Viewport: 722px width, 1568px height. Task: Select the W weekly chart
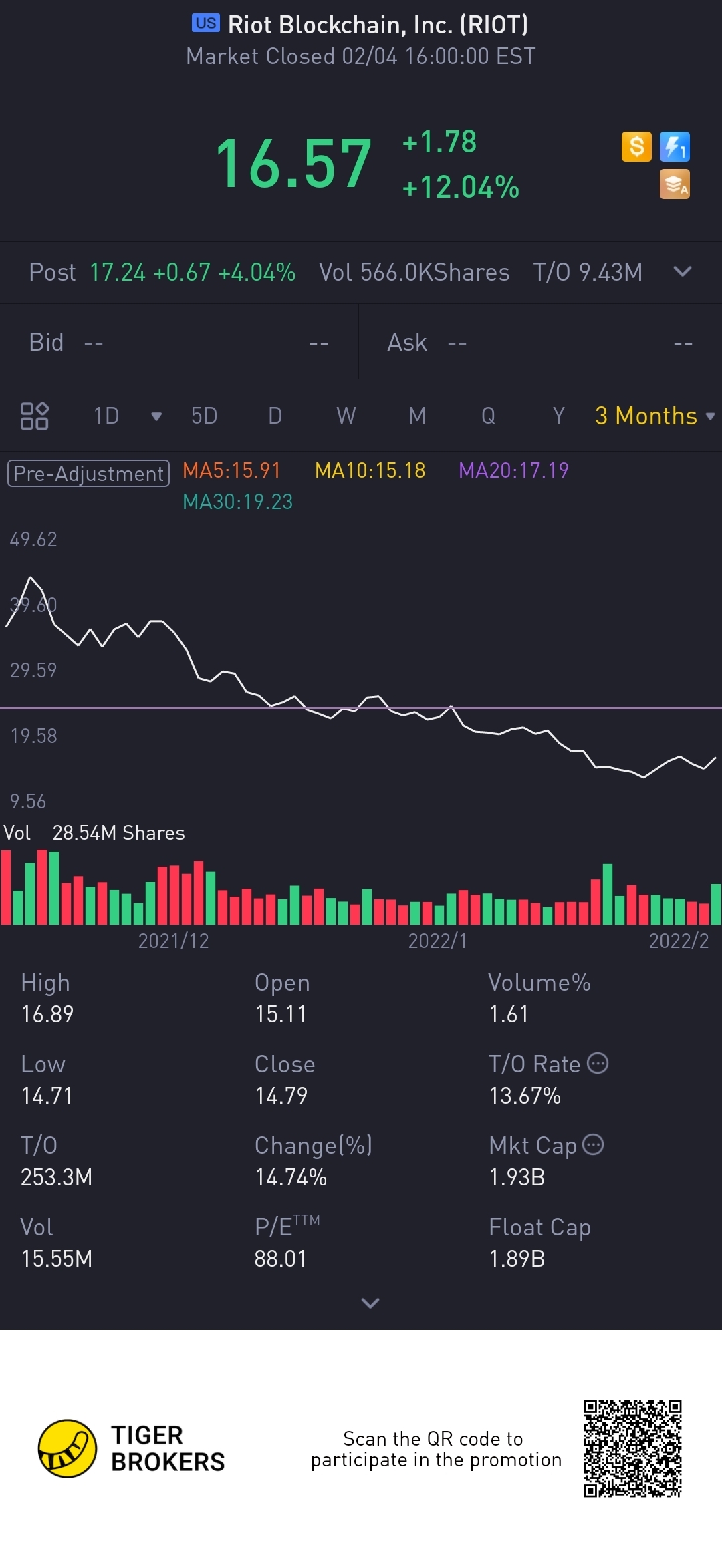[x=346, y=416]
